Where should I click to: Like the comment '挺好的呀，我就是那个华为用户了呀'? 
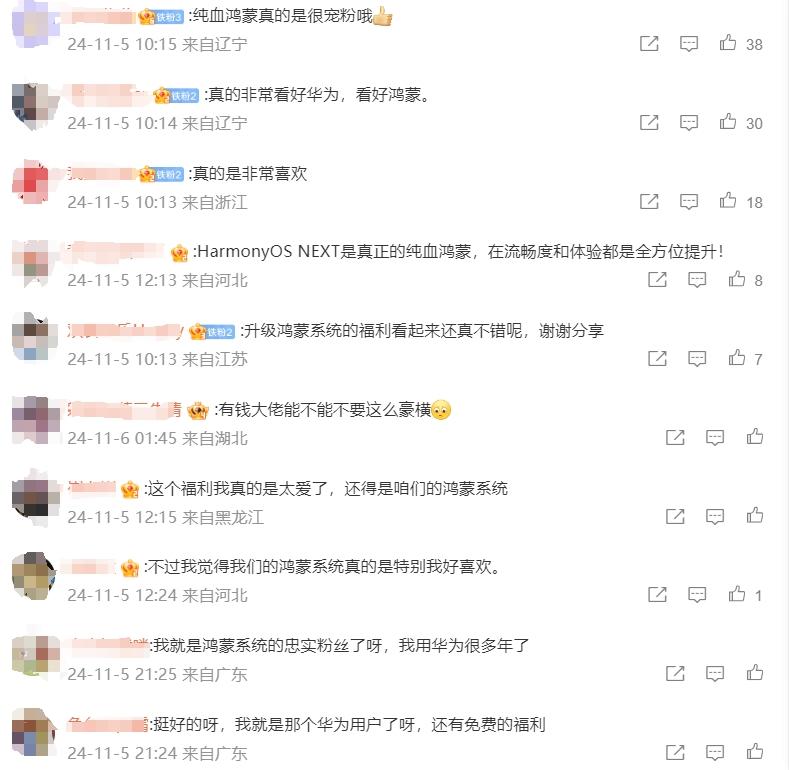point(755,751)
